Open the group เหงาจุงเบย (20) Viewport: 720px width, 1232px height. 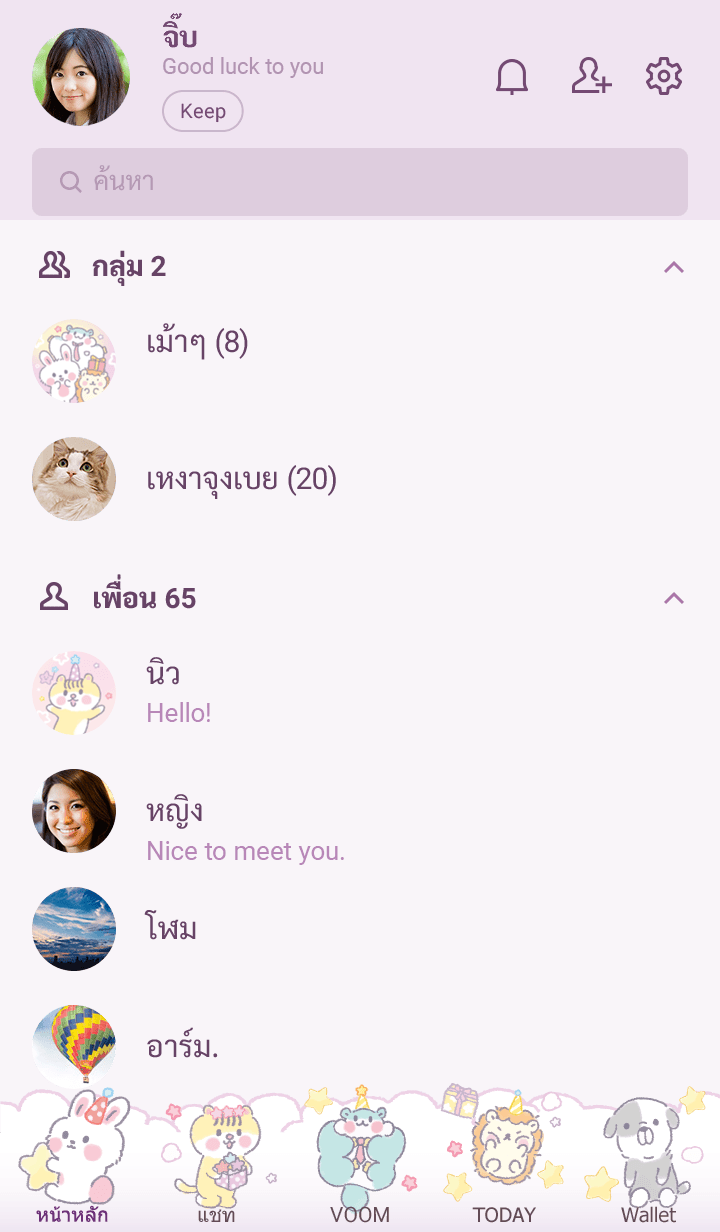click(241, 480)
